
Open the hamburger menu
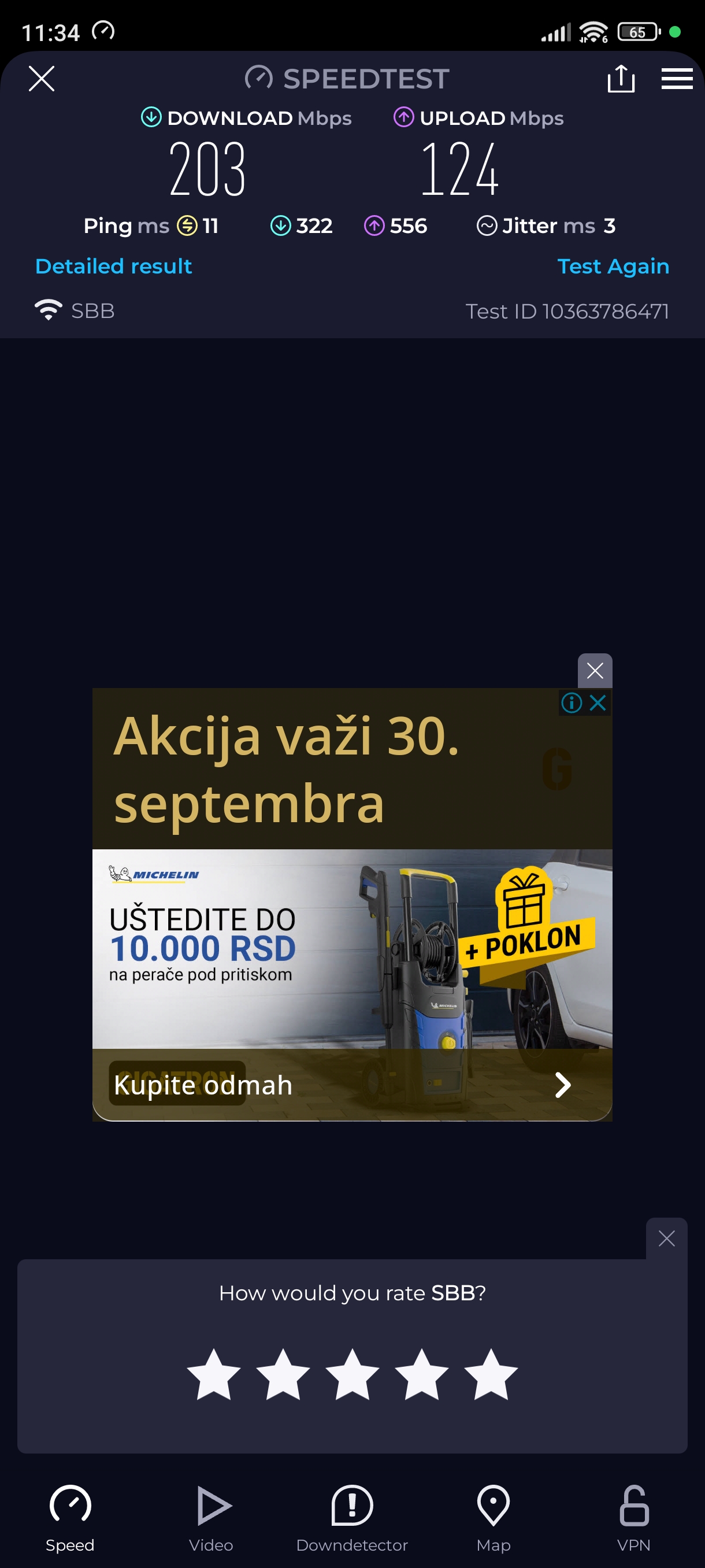pos(677,79)
